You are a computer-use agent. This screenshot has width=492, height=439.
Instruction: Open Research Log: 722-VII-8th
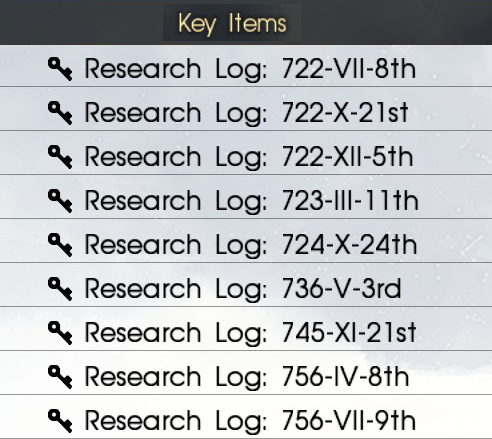(246, 66)
